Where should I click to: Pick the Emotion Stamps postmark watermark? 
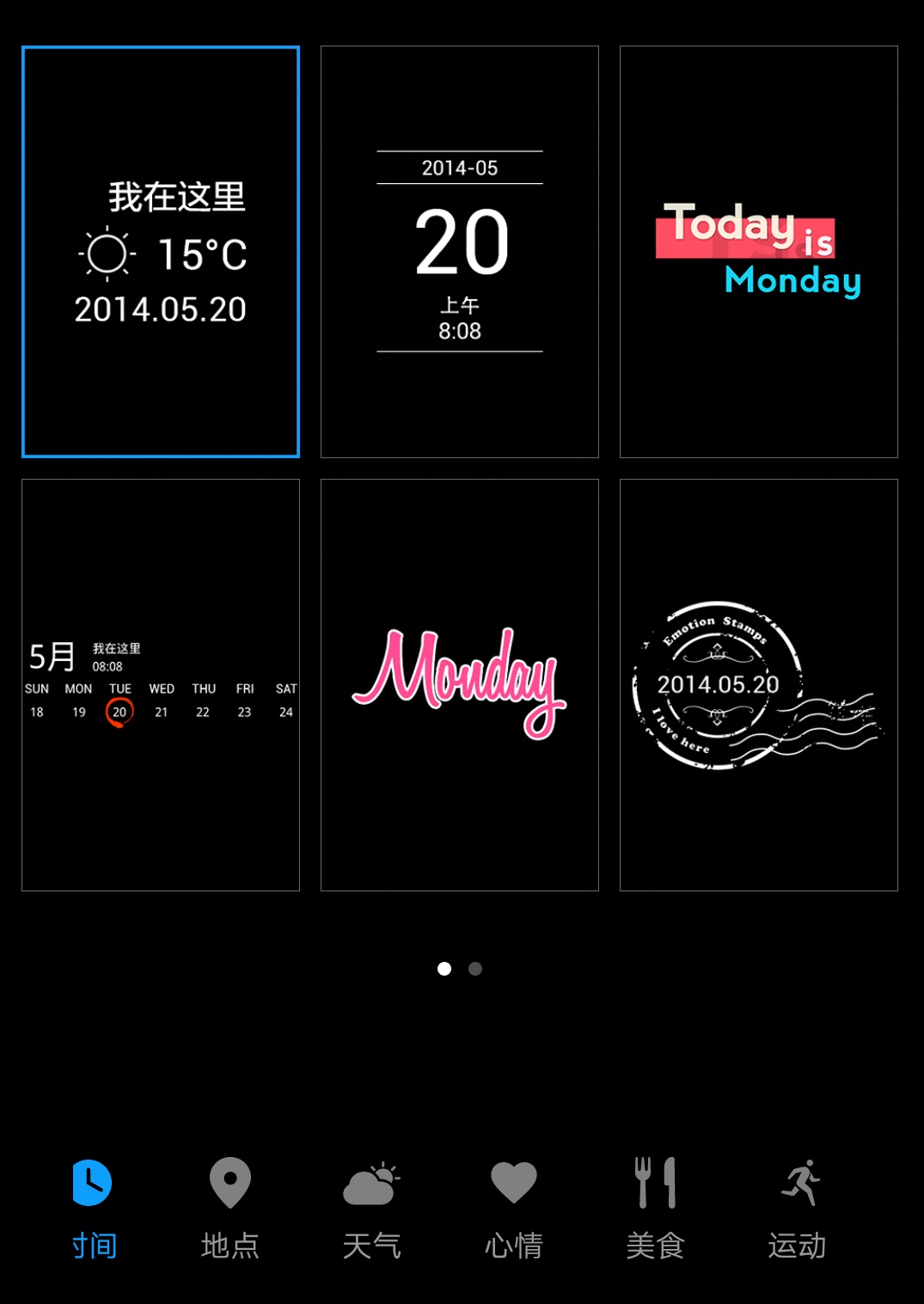(x=759, y=684)
